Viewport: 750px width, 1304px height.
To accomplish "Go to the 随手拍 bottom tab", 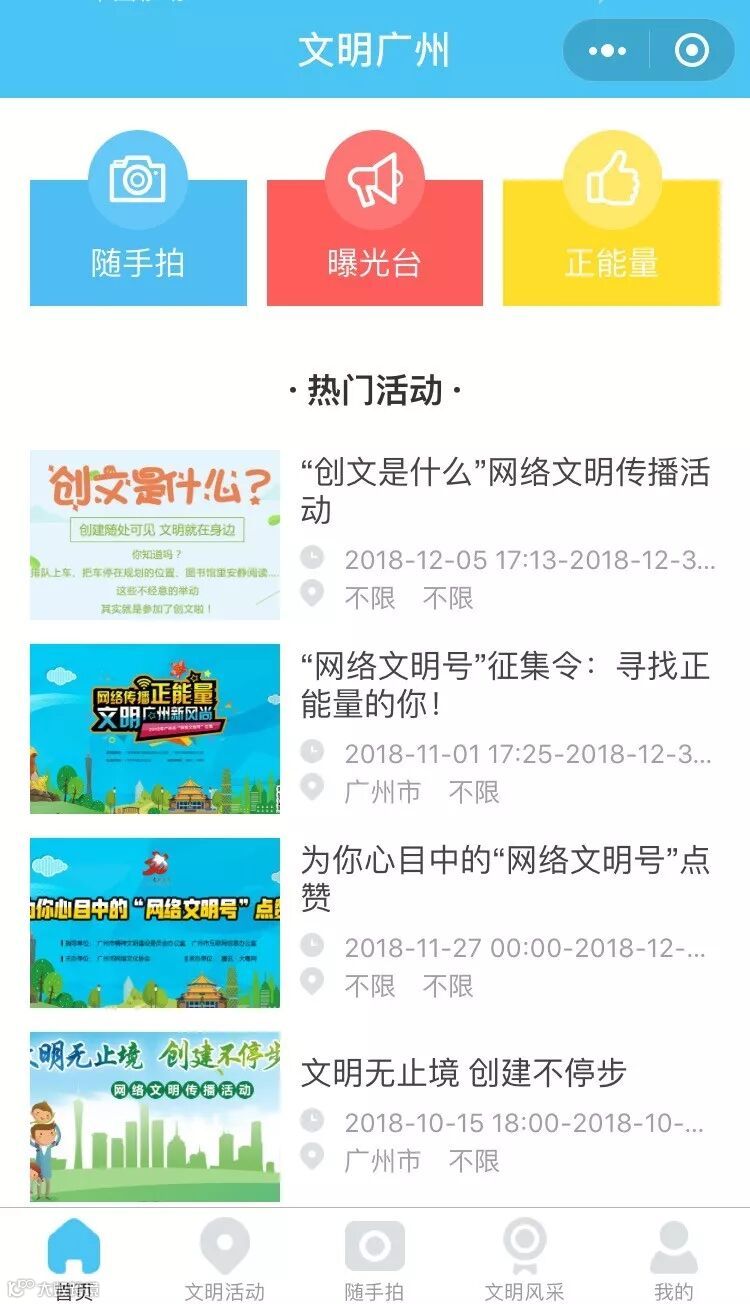I will point(375,1258).
